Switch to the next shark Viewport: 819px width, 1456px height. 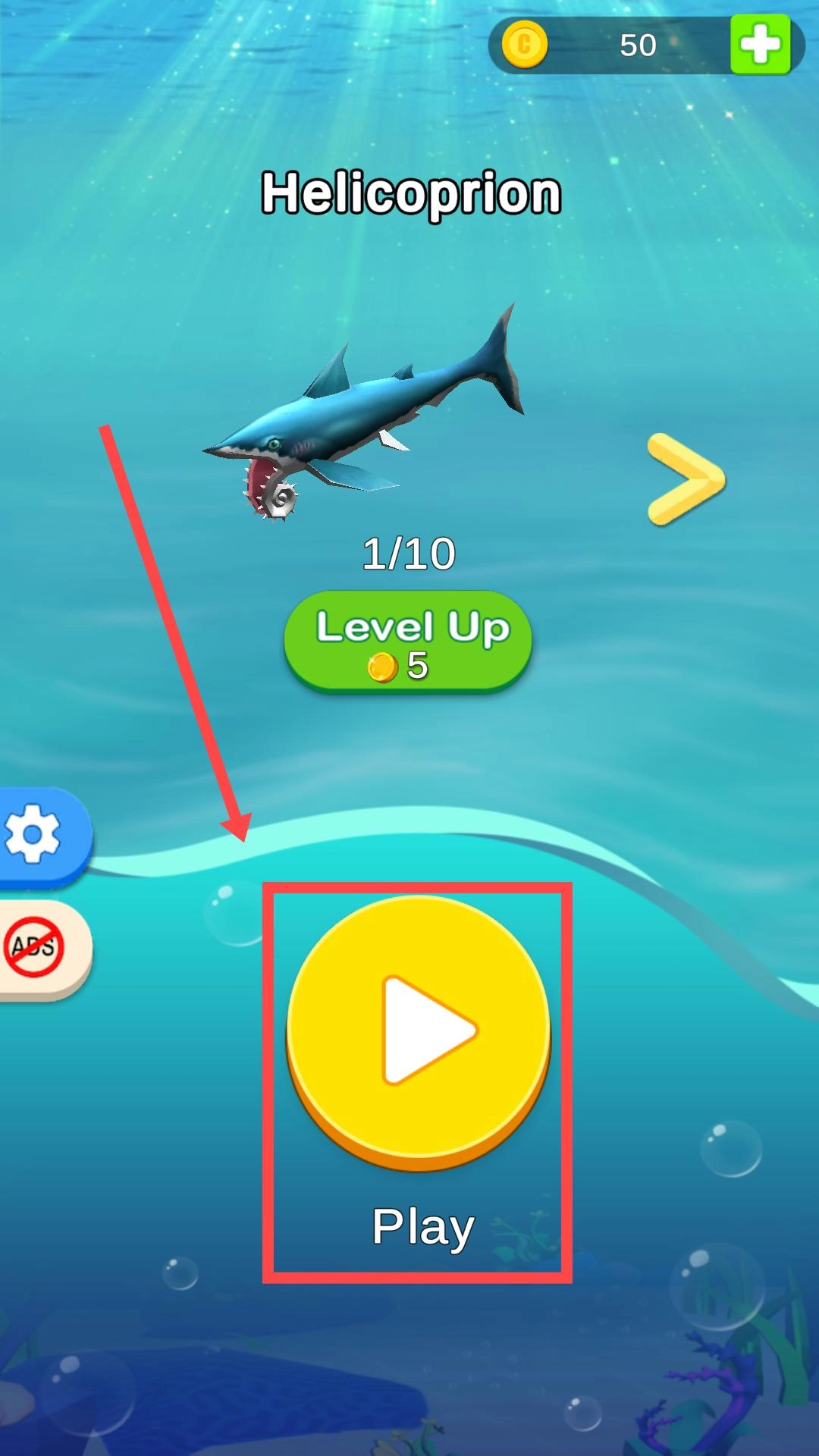point(686,479)
